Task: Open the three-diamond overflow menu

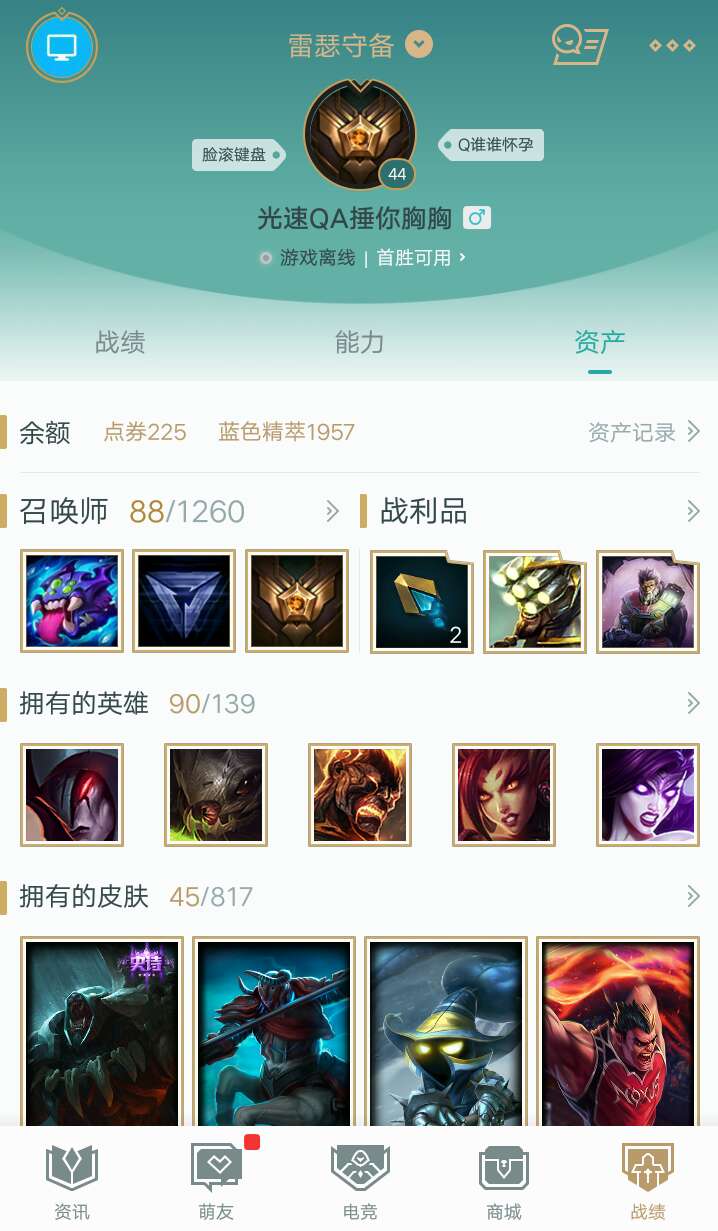Action: 671,46
